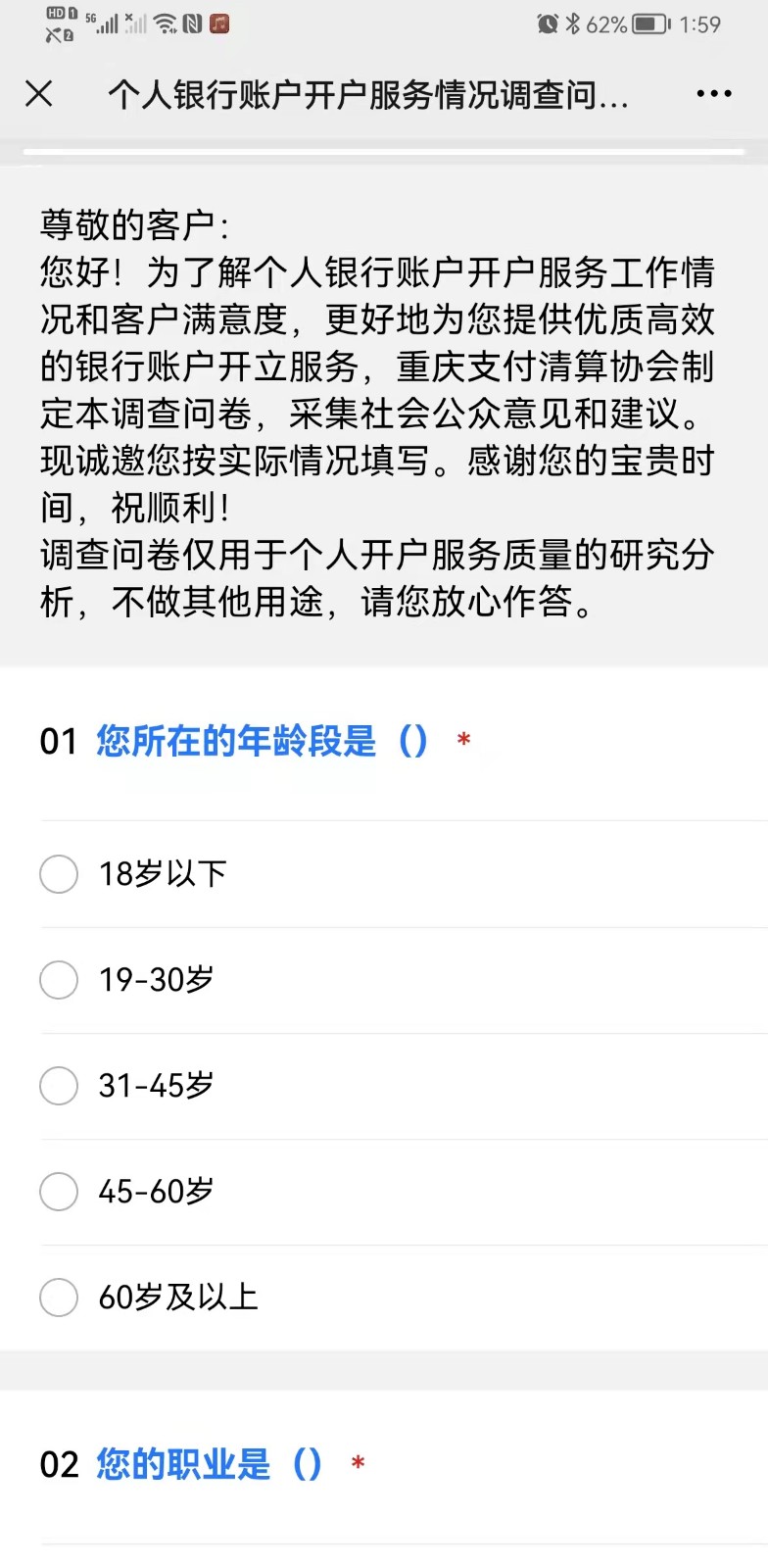768x1568 pixels.
Task: Pick the 31-45岁 age range
Action: pyautogui.click(x=59, y=1086)
